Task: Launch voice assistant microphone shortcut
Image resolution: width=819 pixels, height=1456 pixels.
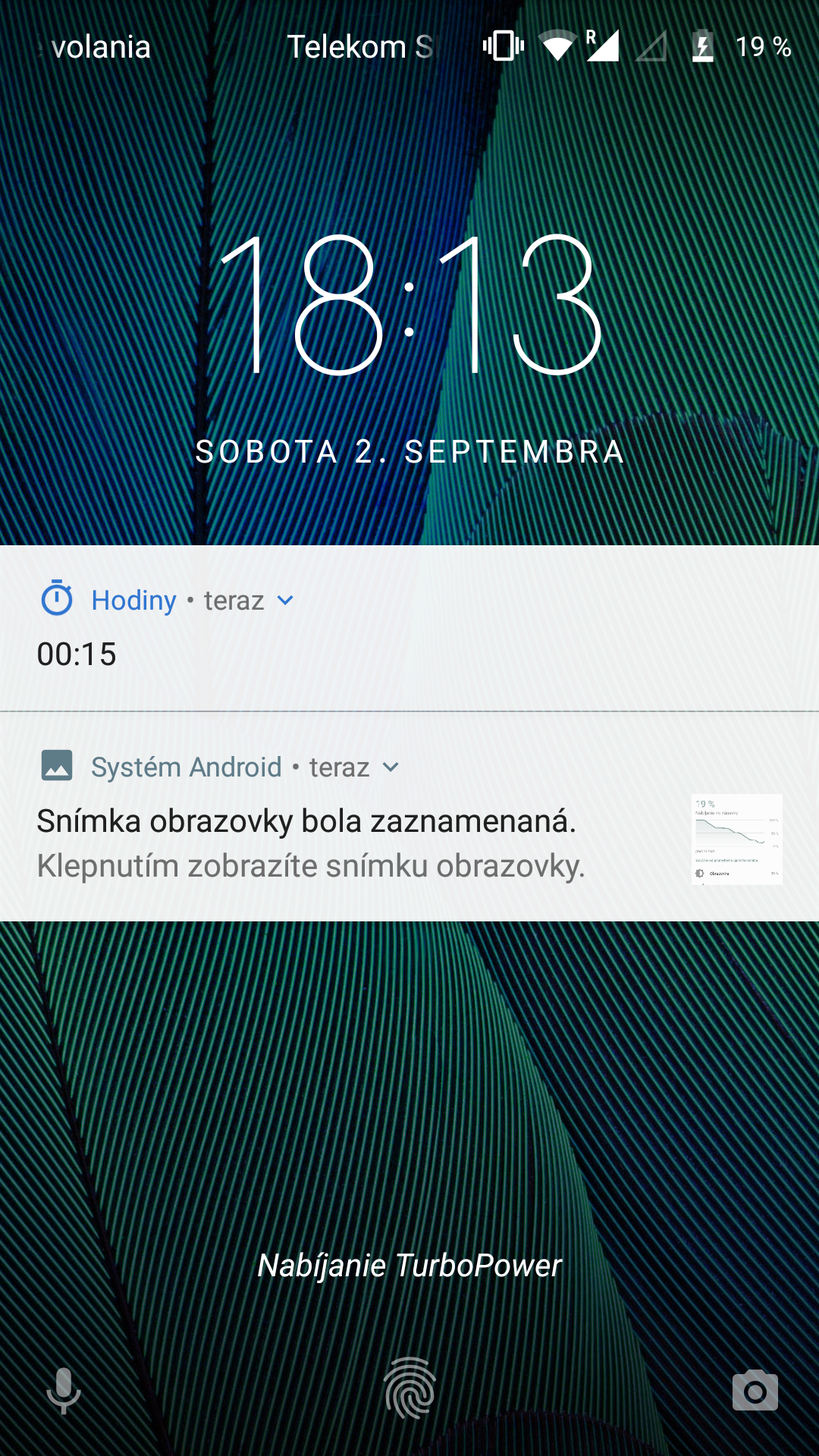Action: tap(64, 1391)
